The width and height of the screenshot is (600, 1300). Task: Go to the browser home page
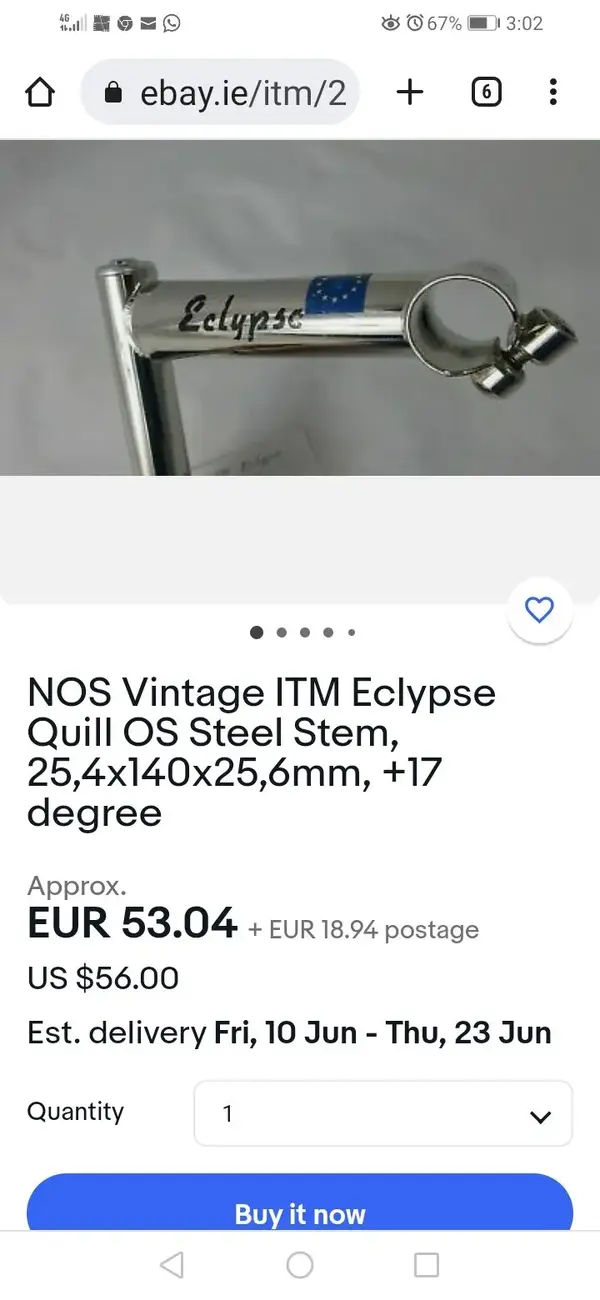tap(39, 93)
